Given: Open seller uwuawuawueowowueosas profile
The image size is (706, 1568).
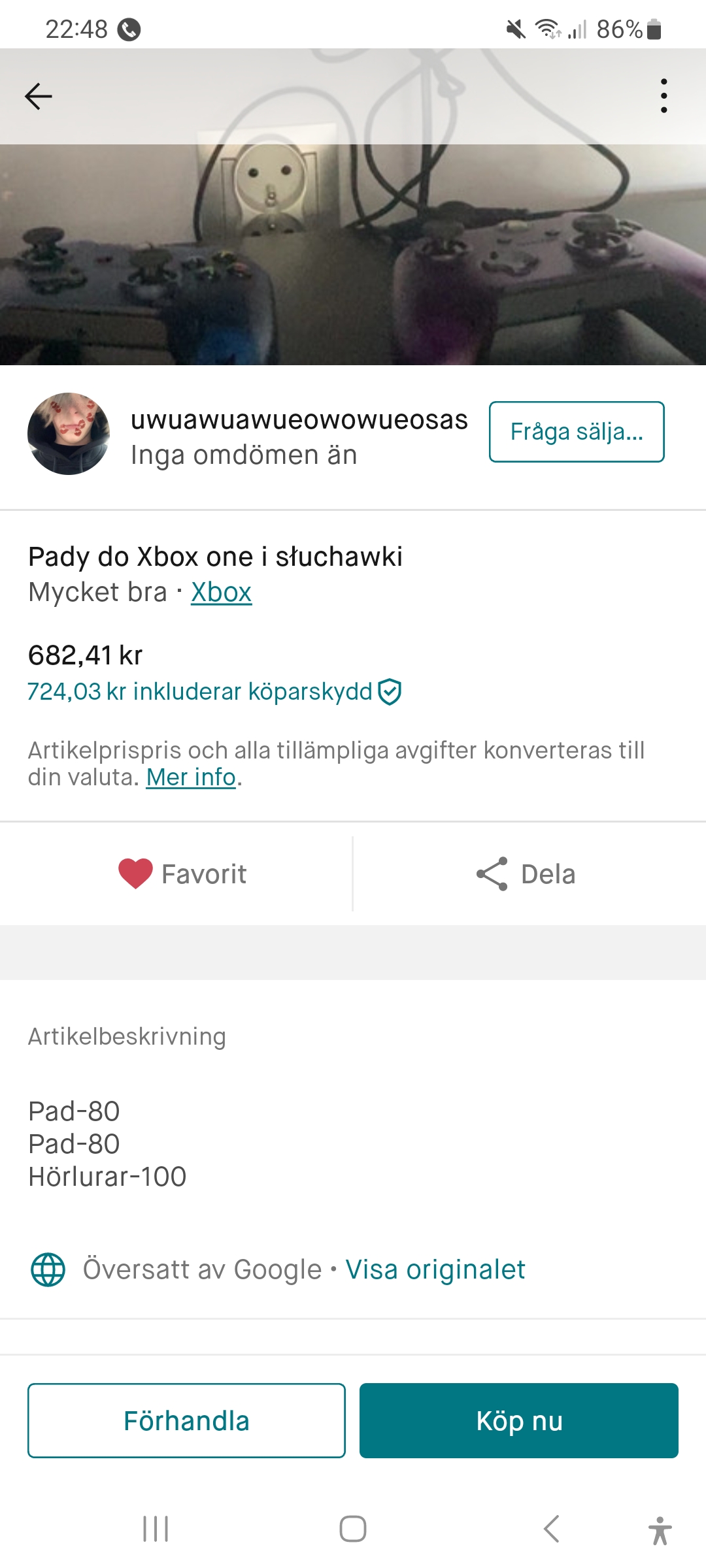Looking at the screenshot, I should tap(299, 420).
